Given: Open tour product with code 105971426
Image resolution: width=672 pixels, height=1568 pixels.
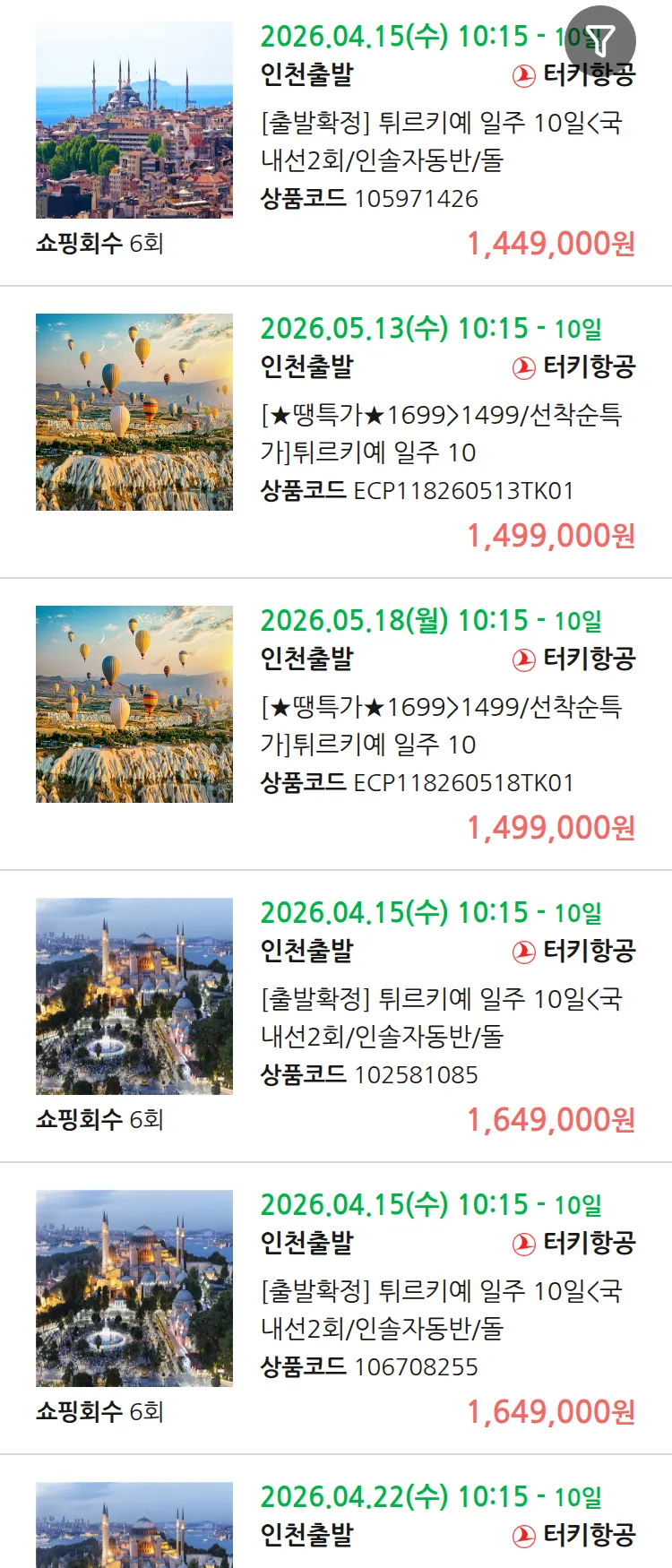Looking at the screenshot, I should (x=441, y=141).
